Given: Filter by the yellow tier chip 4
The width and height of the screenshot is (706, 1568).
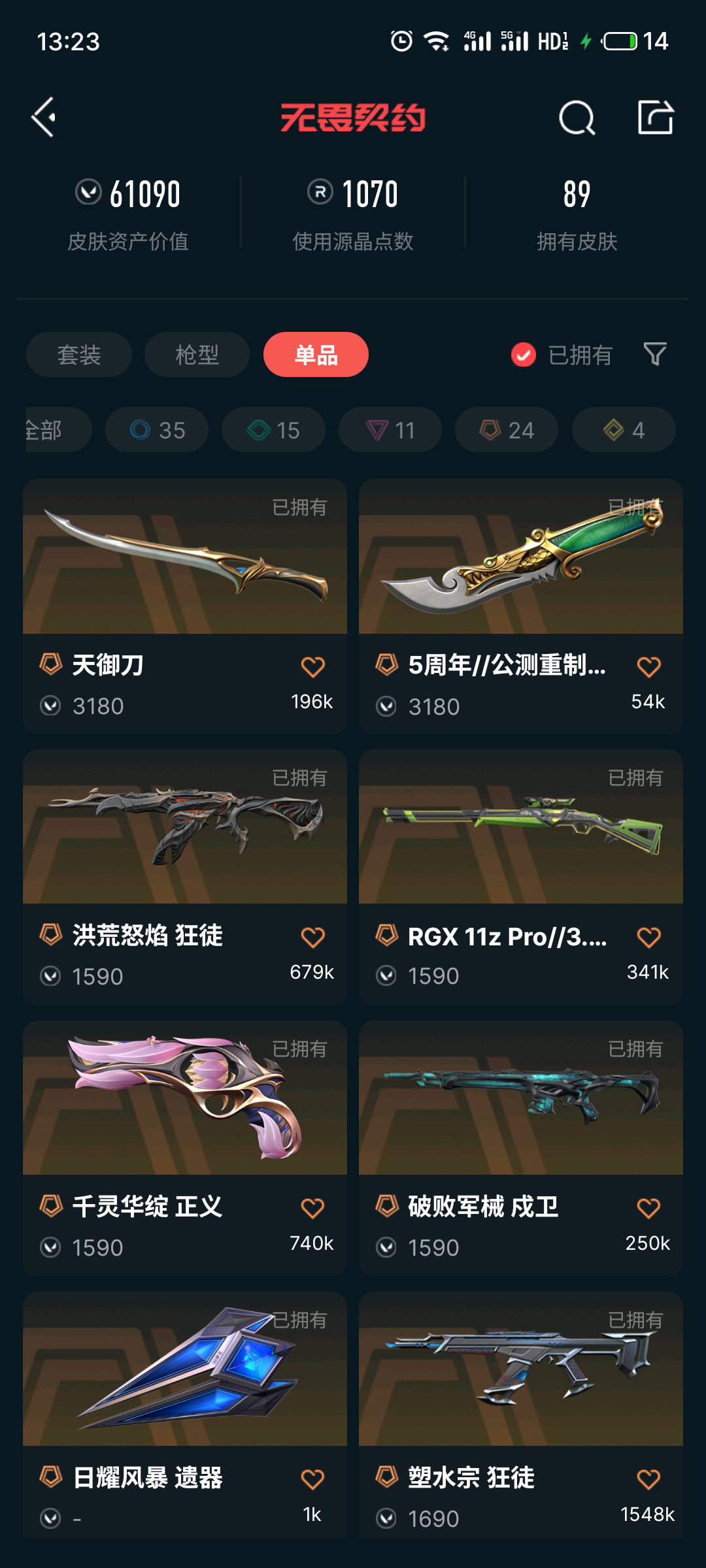Looking at the screenshot, I should [624, 430].
